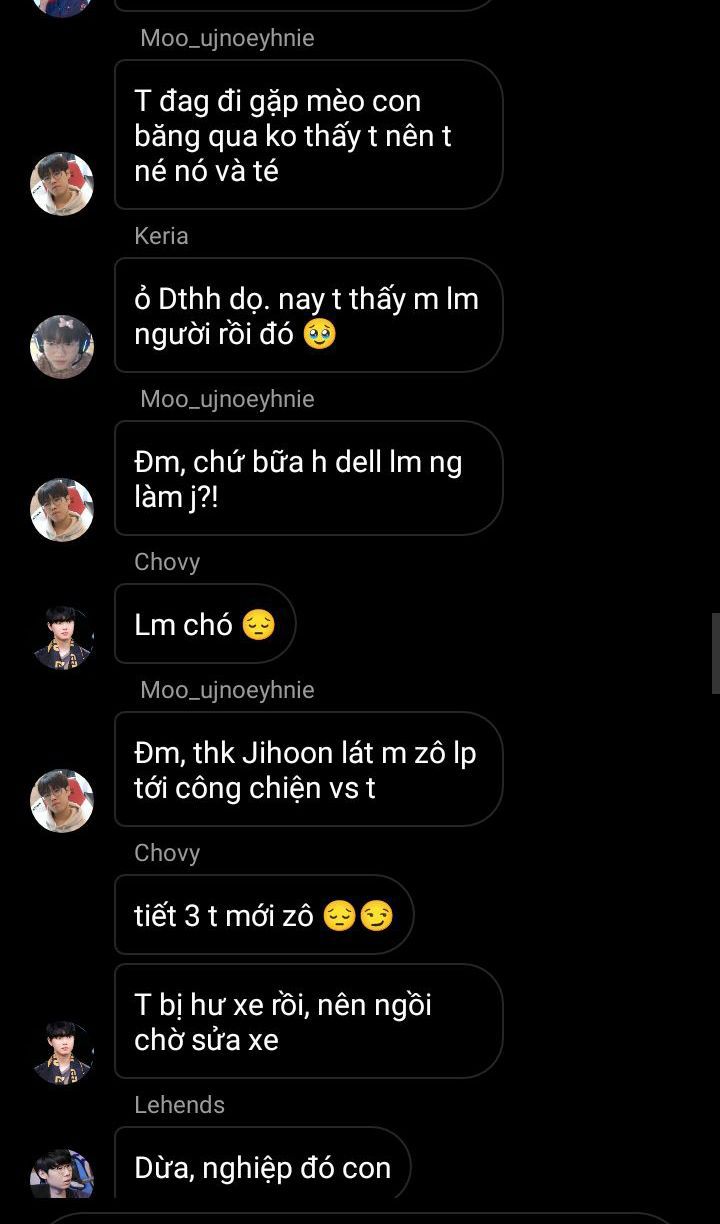Image resolution: width=720 pixels, height=1224 pixels.
Task: Open Chovy's avatar next to 'T bị hư xe'
Action: click(62, 1052)
